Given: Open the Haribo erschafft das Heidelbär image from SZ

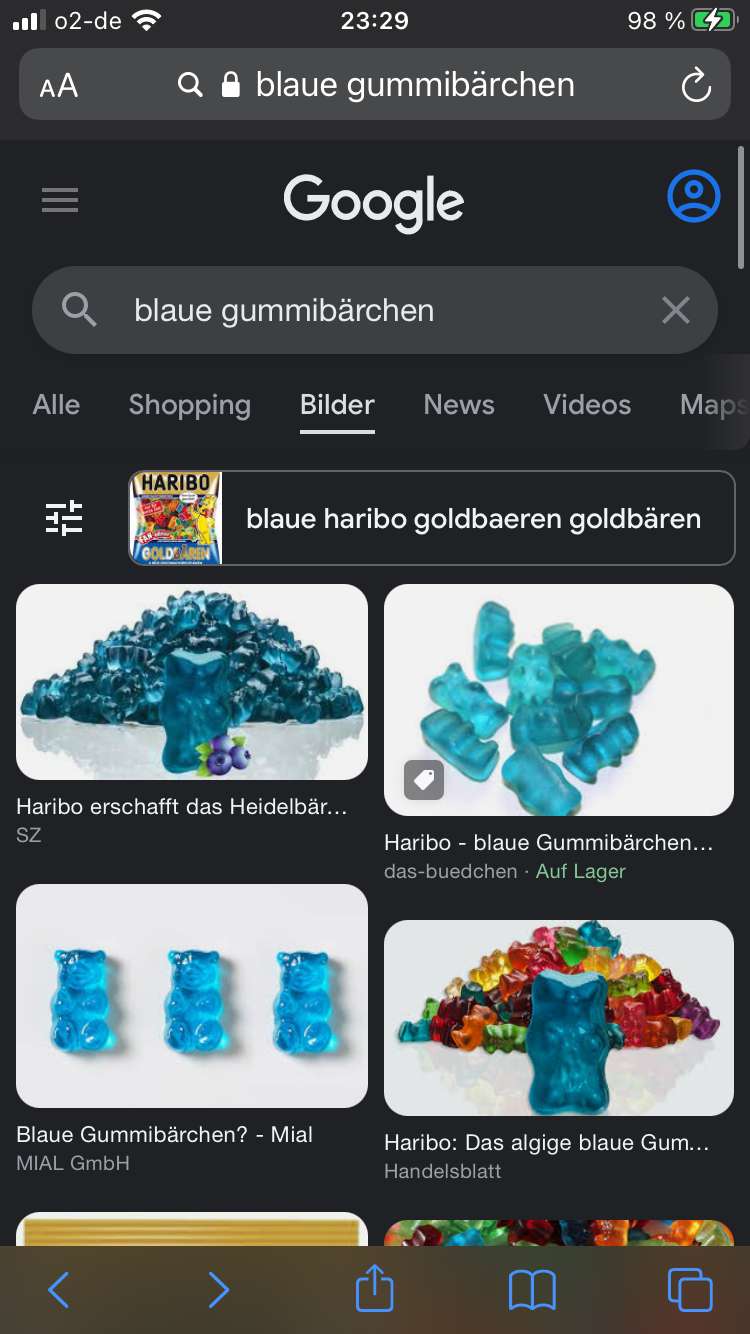Looking at the screenshot, I should click(x=192, y=682).
